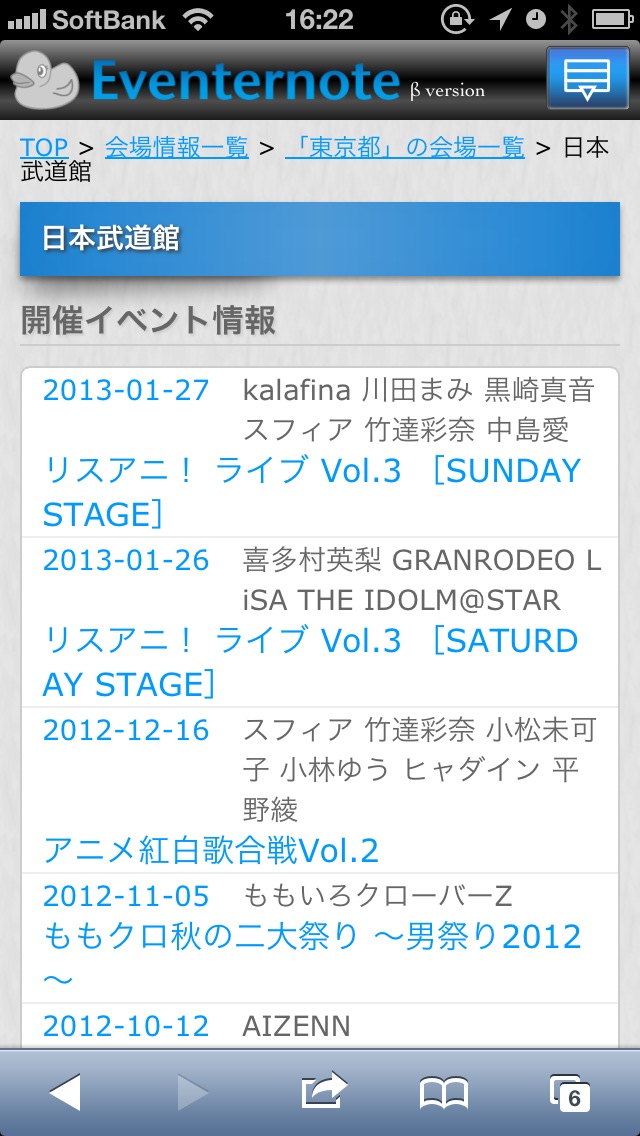640x1136 pixels.
Task: Open Safari bookmarks
Action: (x=444, y=1093)
